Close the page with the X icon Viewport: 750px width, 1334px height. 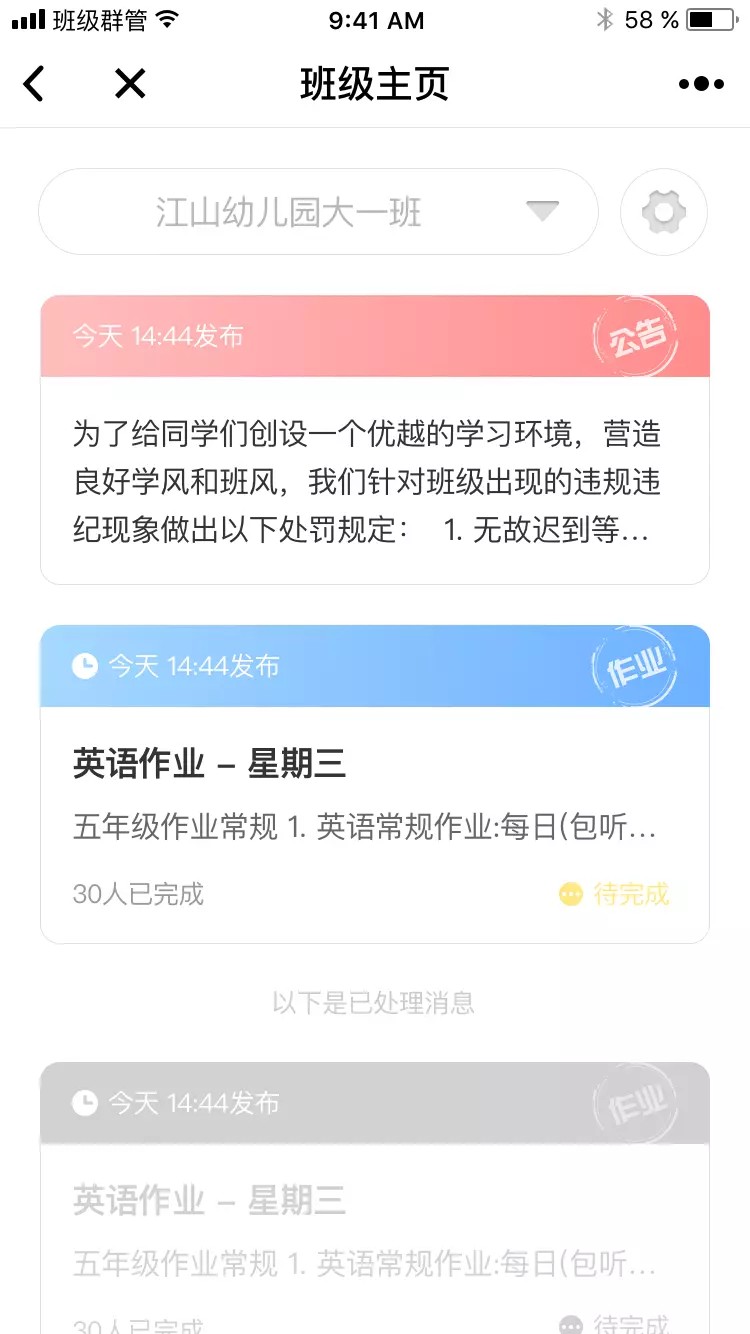130,84
